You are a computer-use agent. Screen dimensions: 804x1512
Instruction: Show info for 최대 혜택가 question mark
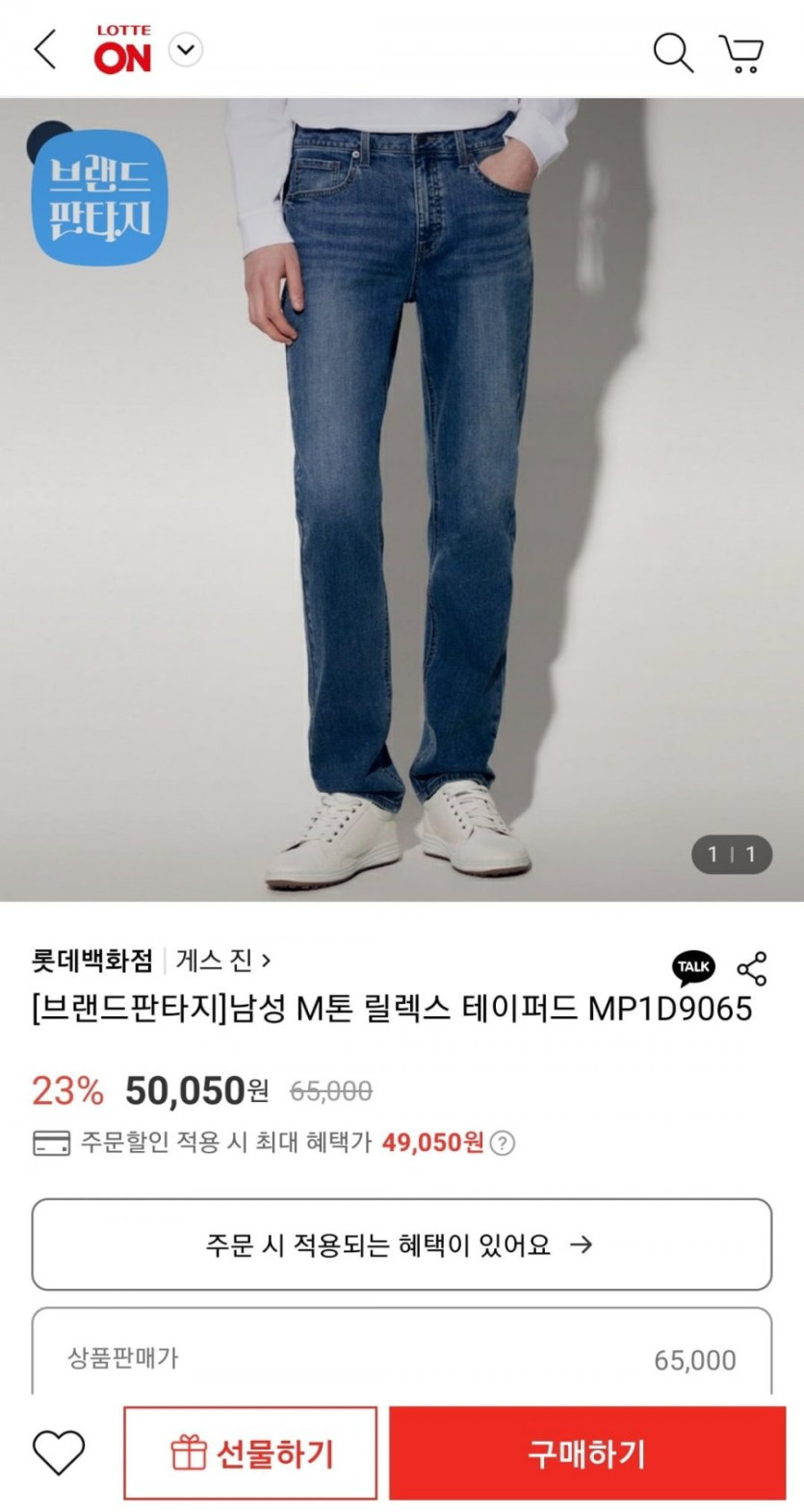click(503, 1142)
